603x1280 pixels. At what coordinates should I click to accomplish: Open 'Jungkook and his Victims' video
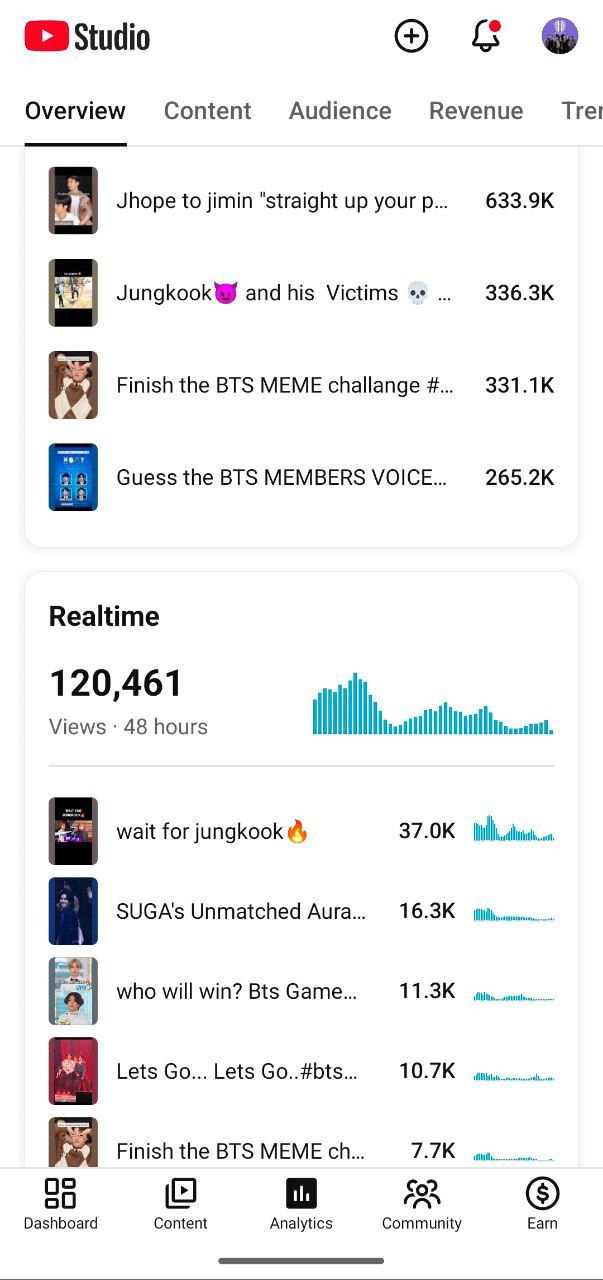[301, 293]
